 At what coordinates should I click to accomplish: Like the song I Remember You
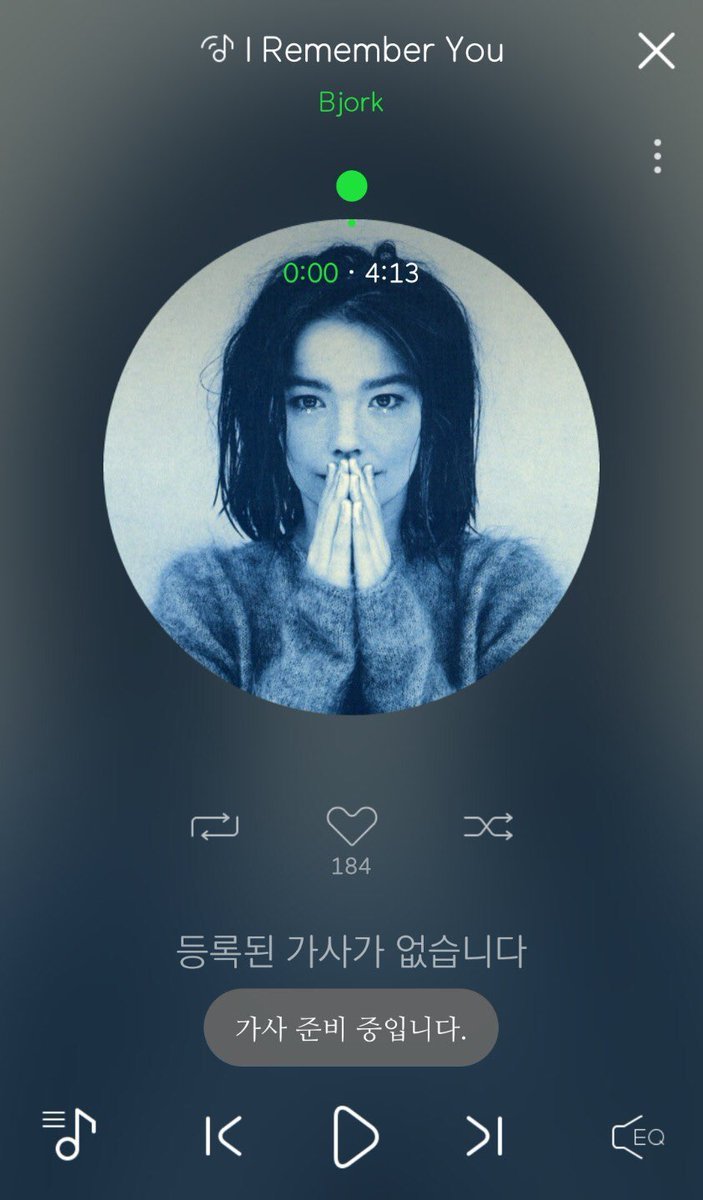tap(351, 826)
